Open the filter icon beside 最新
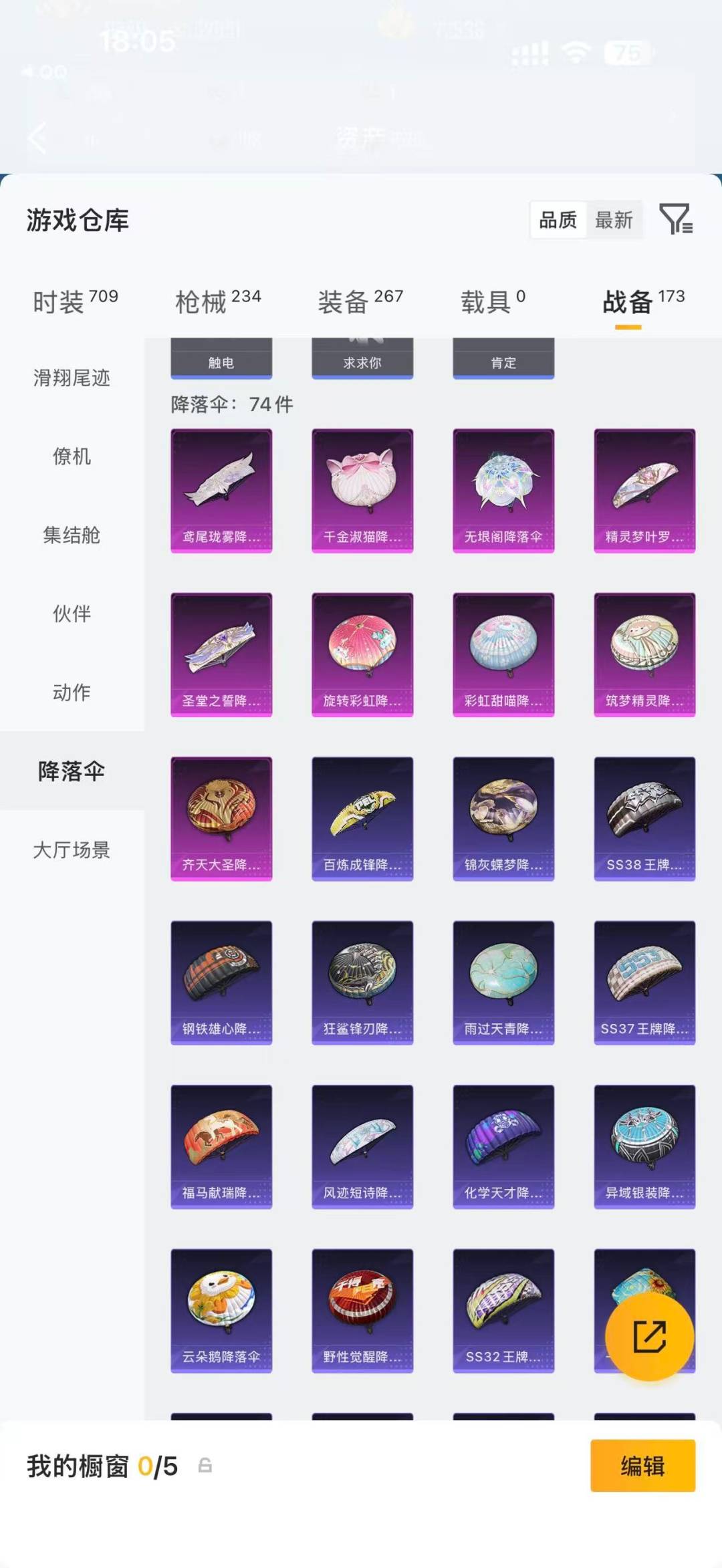This screenshot has width=722, height=1568. pos(677,221)
